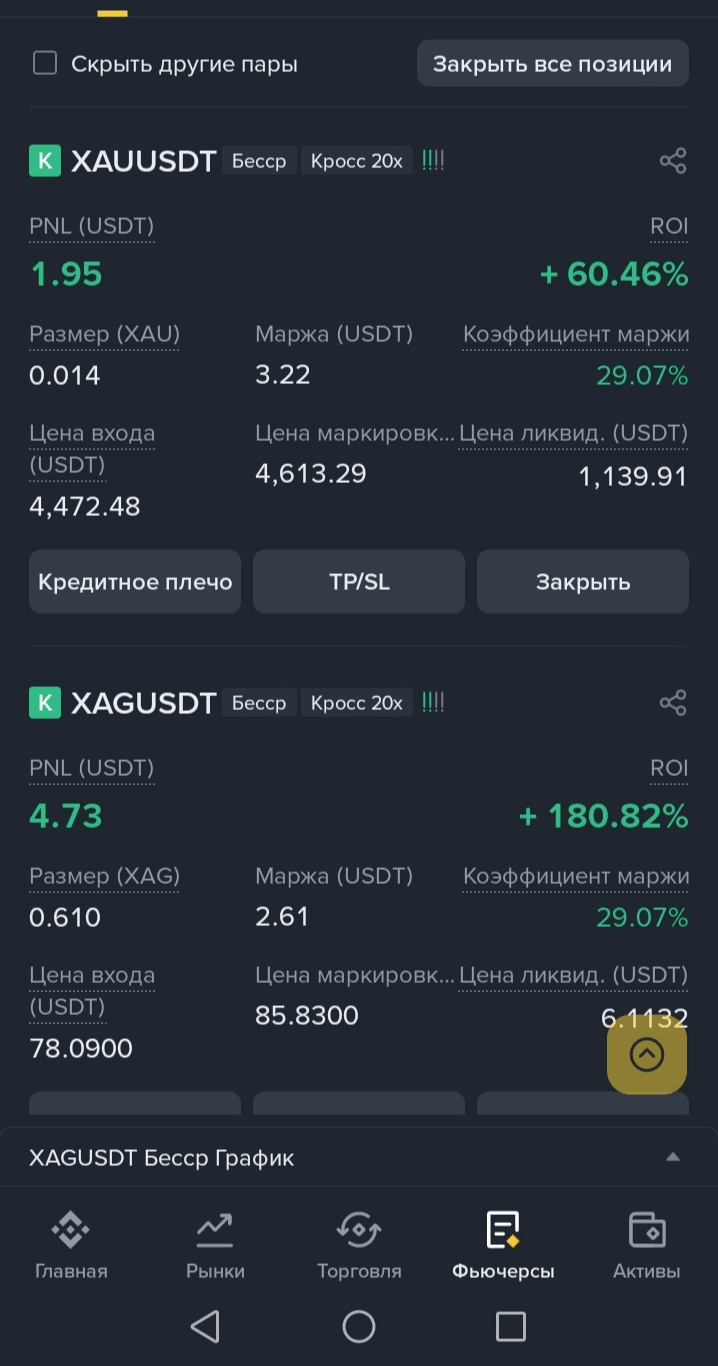718x1366 pixels.
Task: Tick the "Скрыть другие пары" checkbox
Action: pos(45,64)
